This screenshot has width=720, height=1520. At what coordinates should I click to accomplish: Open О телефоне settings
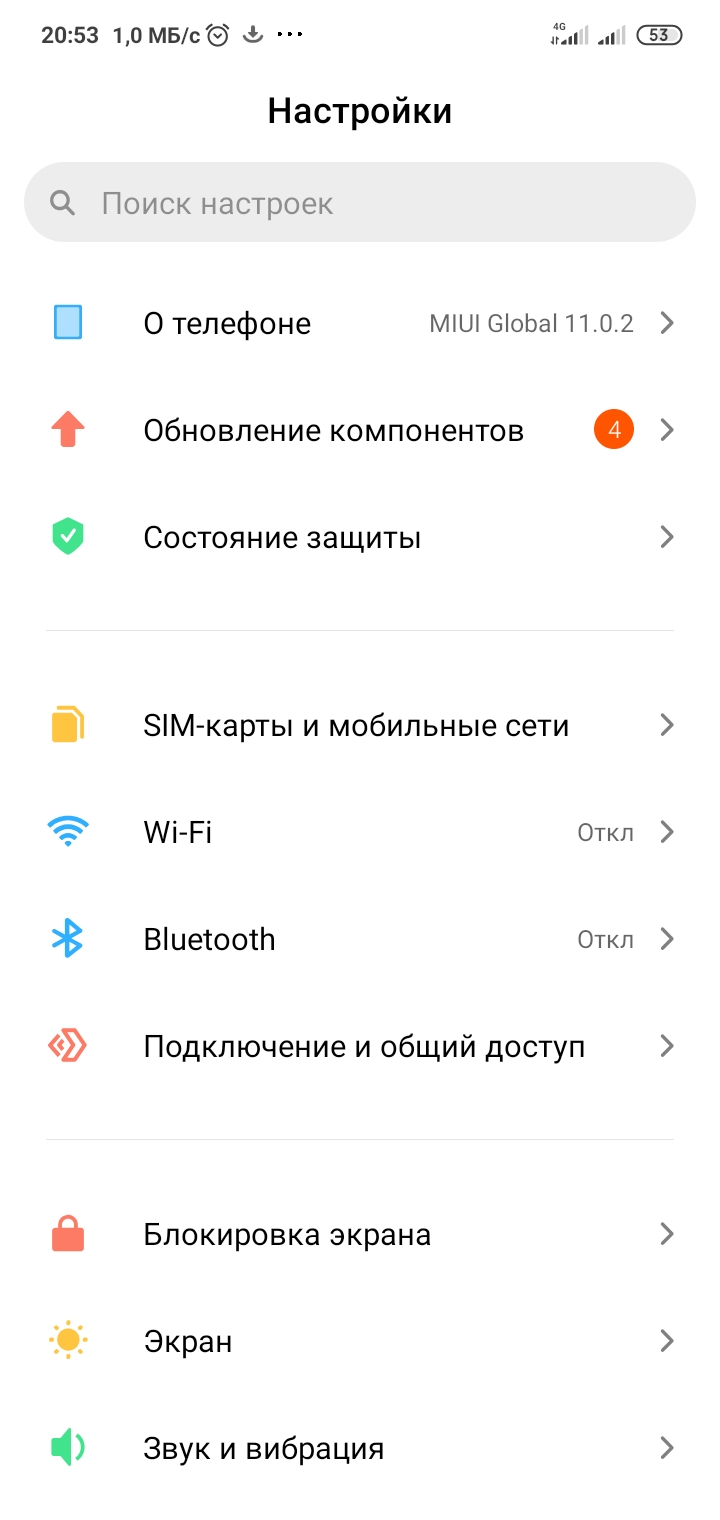(360, 324)
